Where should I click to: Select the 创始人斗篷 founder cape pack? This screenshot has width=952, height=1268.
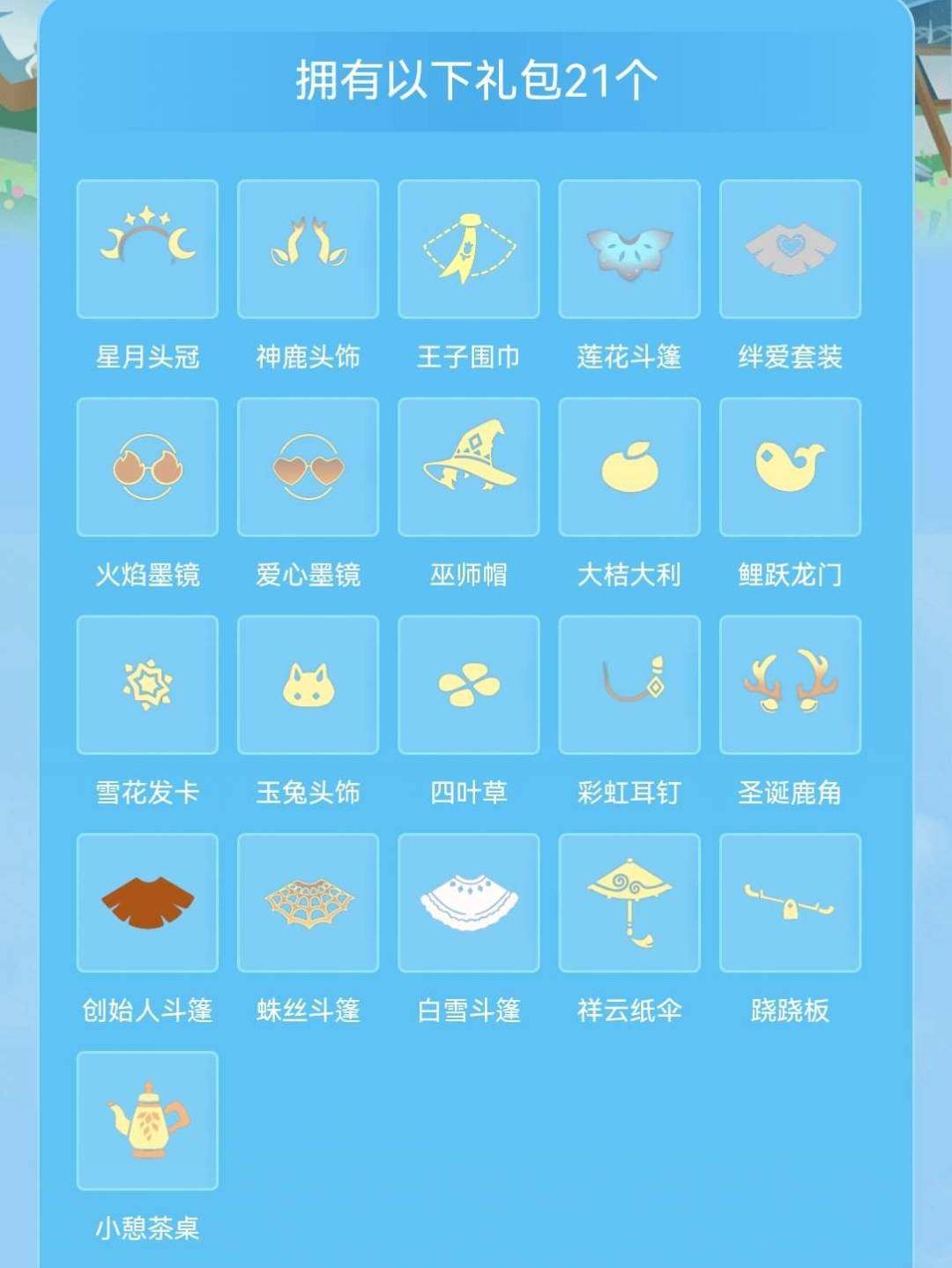[x=146, y=901]
